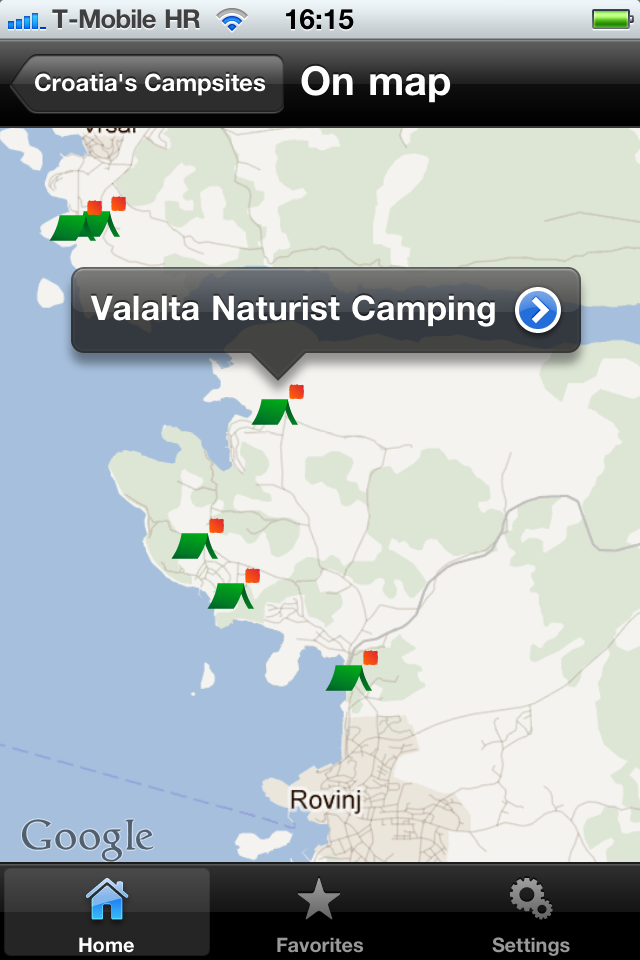
Task: Select the Home tab
Action: click(x=106, y=914)
